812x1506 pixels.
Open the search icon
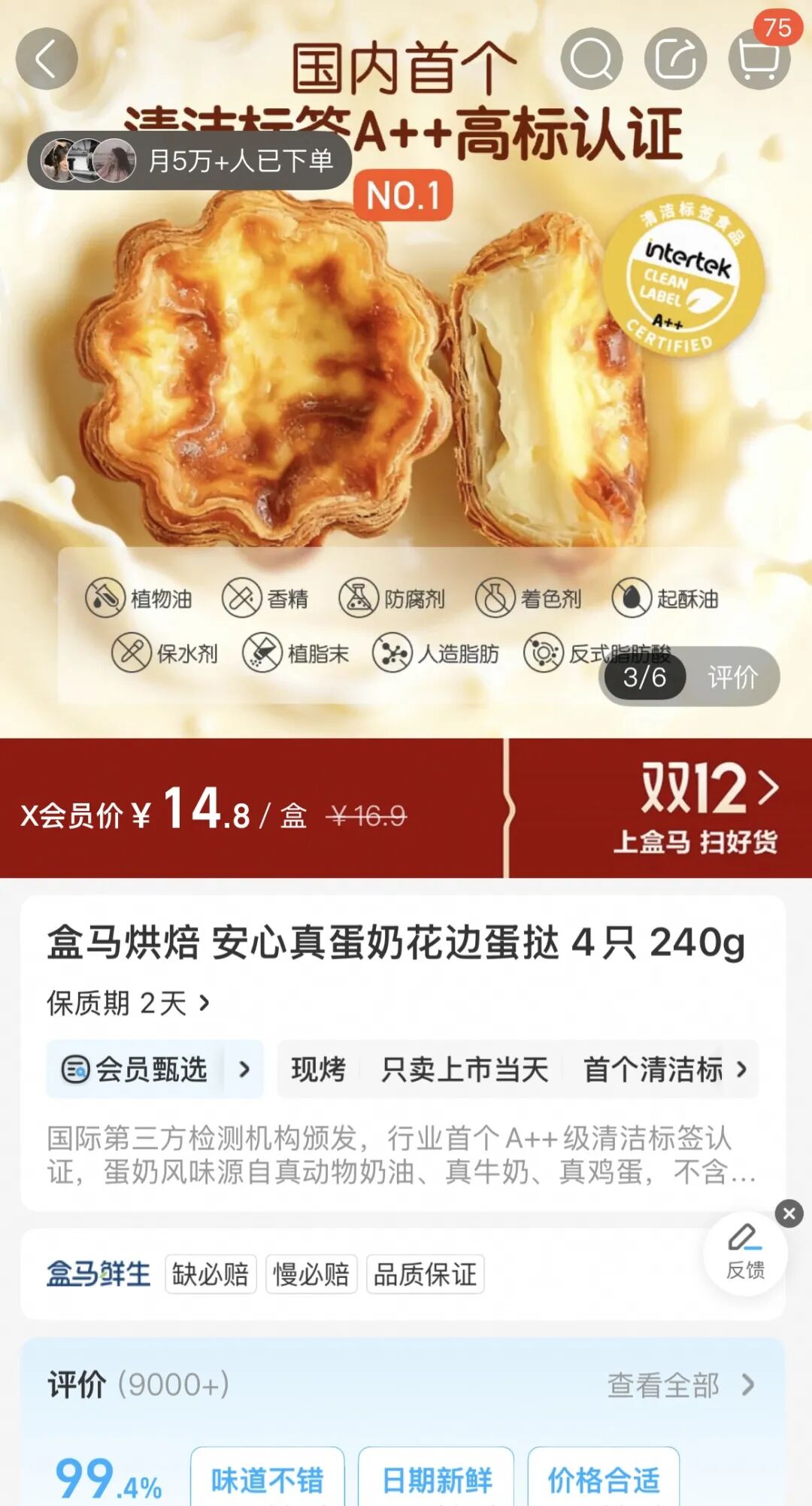tap(592, 59)
